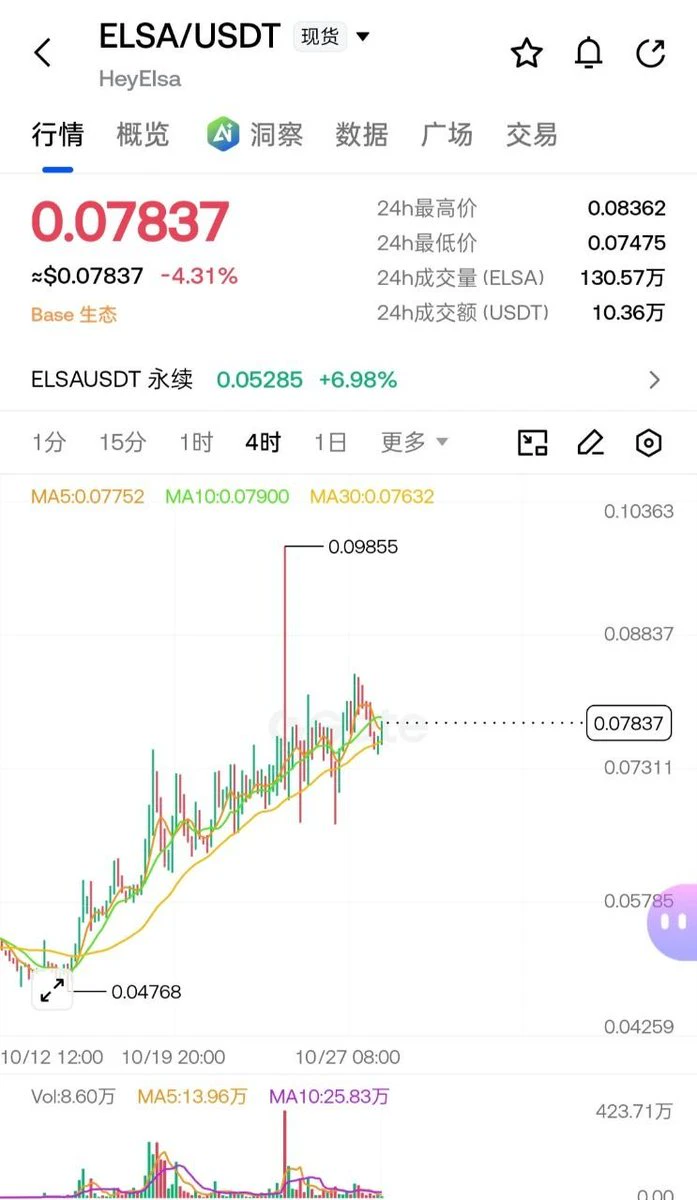The width and height of the screenshot is (697, 1200).
Task: Open the AI 洞察 tab
Action: (x=255, y=134)
